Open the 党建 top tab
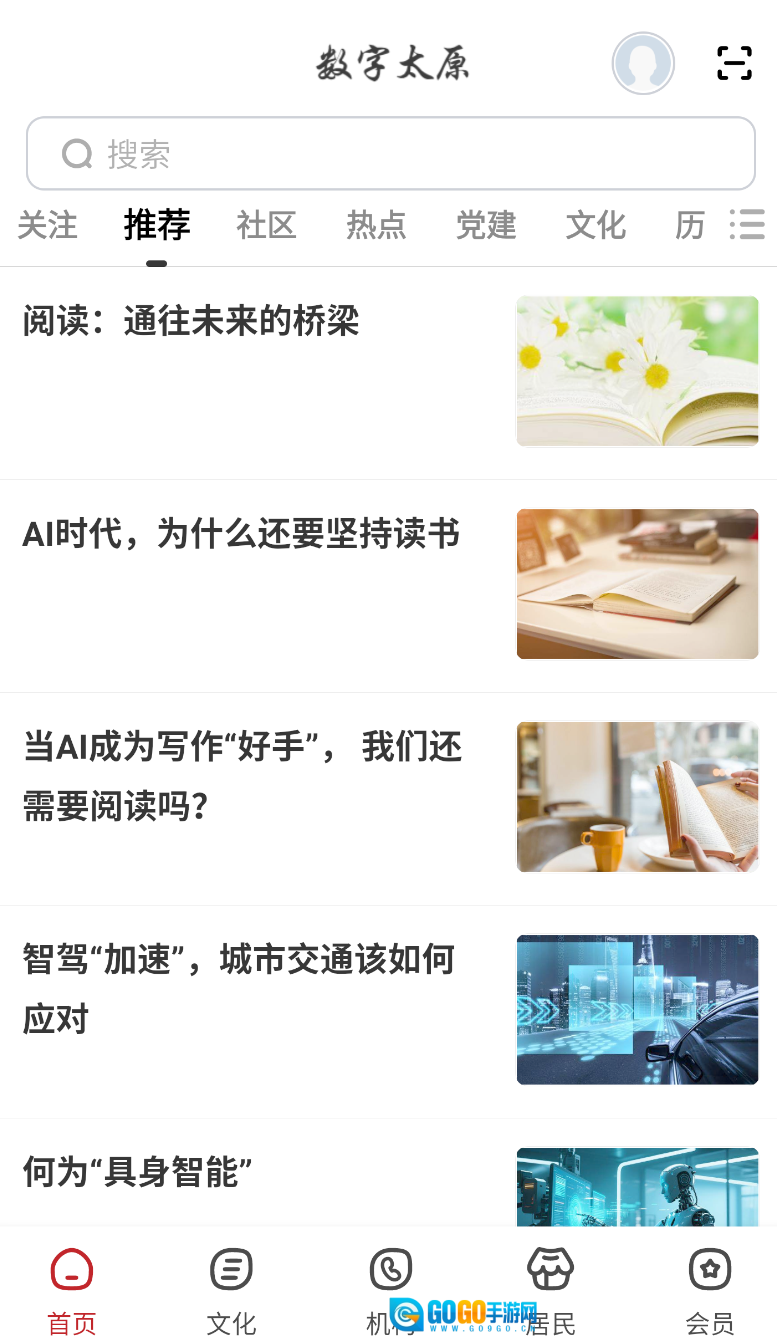Image resolution: width=777 pixels, height=1342 pixels. [486, 226]
